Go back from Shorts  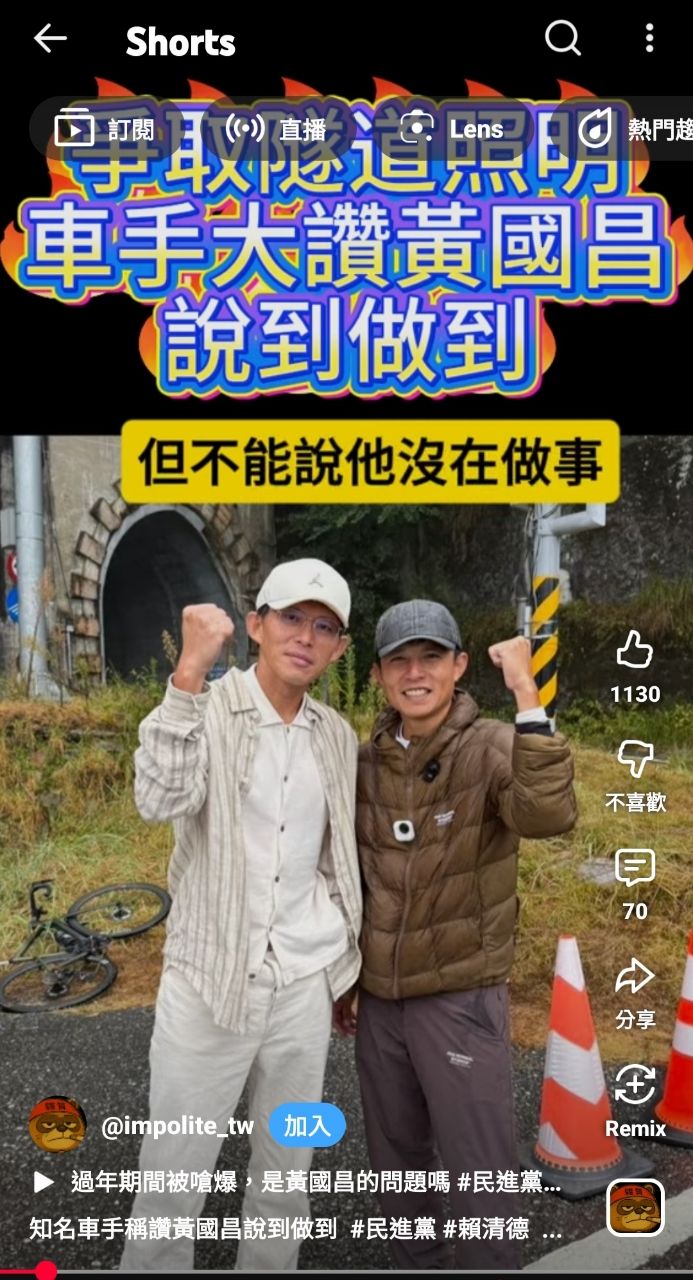click(x=49, y=39)
